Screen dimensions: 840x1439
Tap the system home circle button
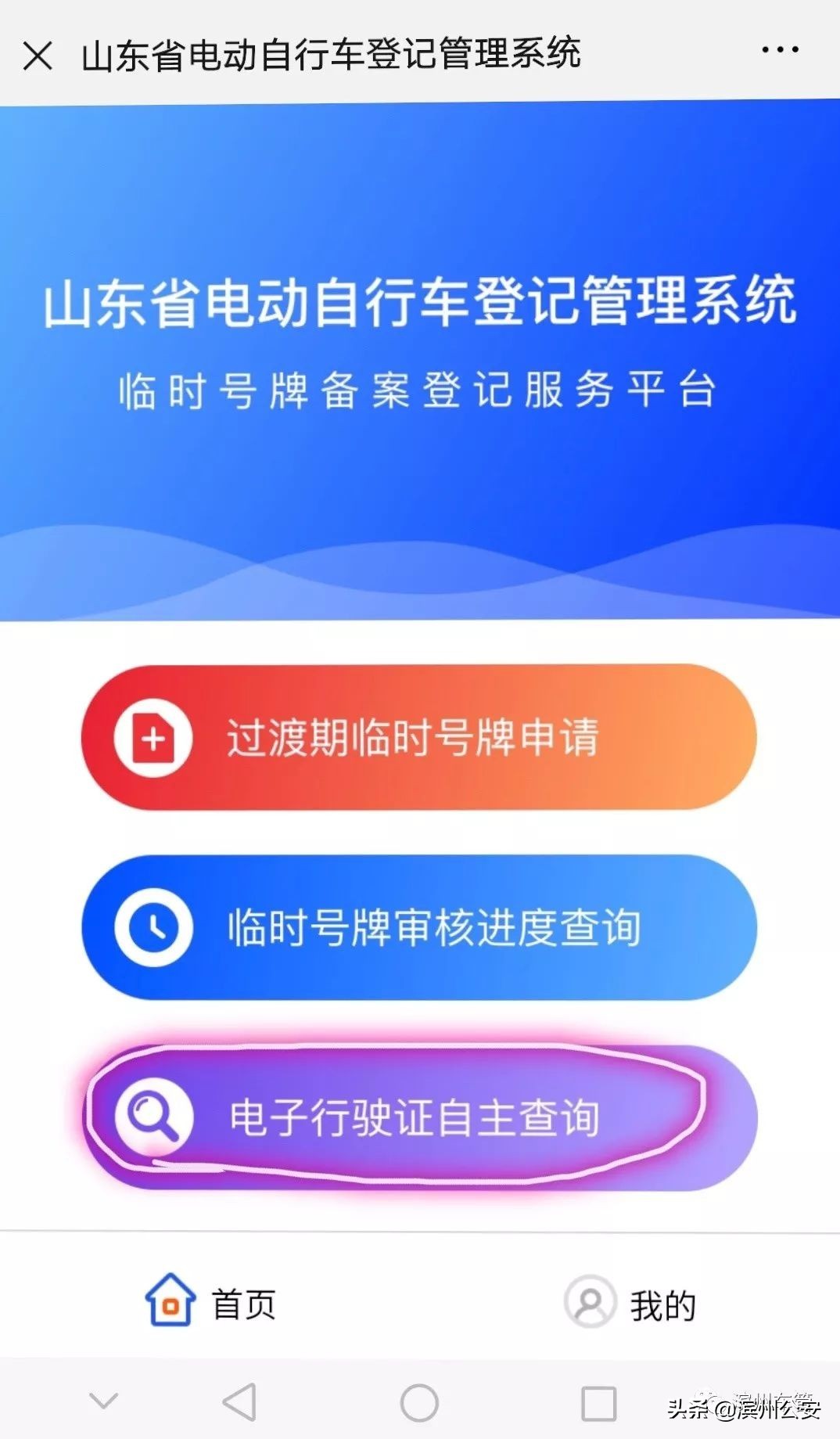[x=419, y=1402]
